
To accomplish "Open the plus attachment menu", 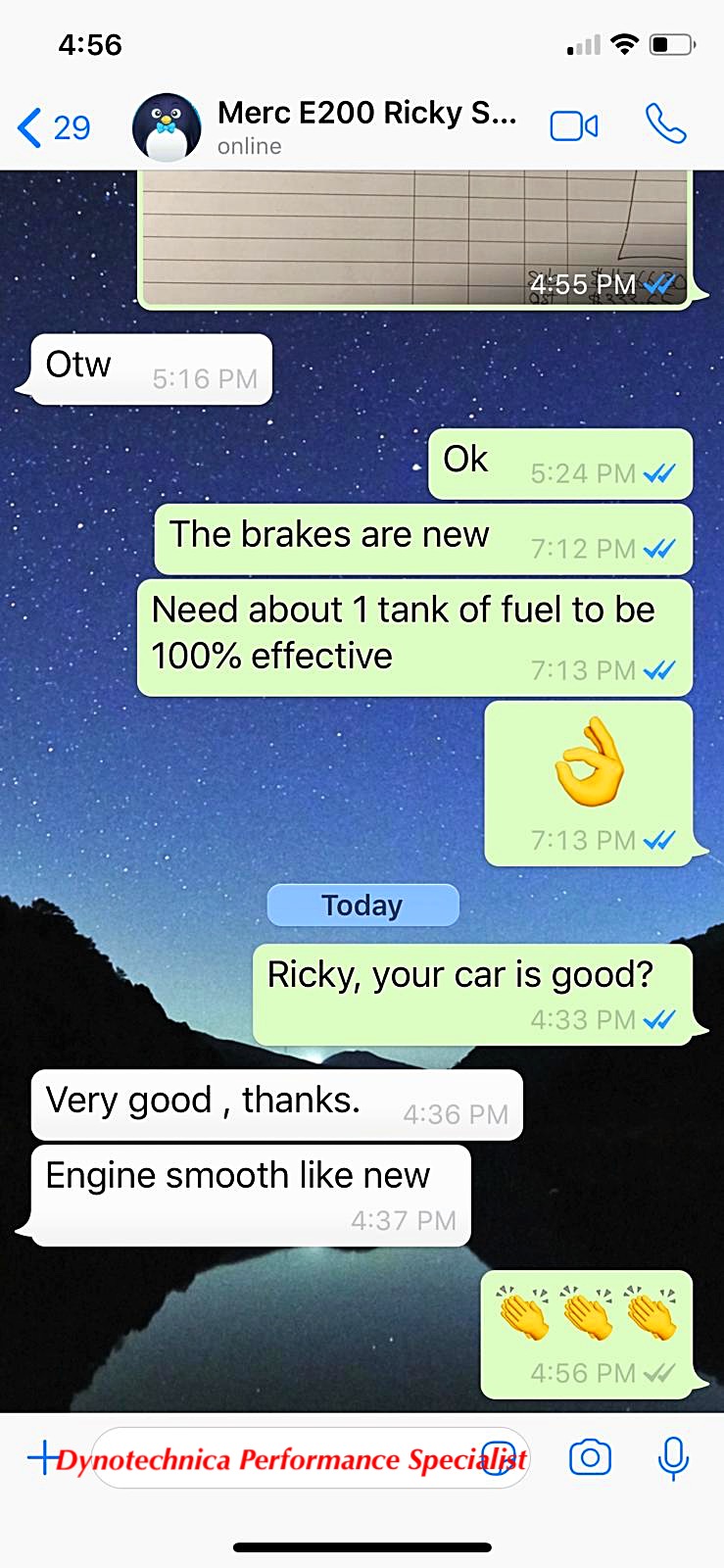I will 43,1456.
